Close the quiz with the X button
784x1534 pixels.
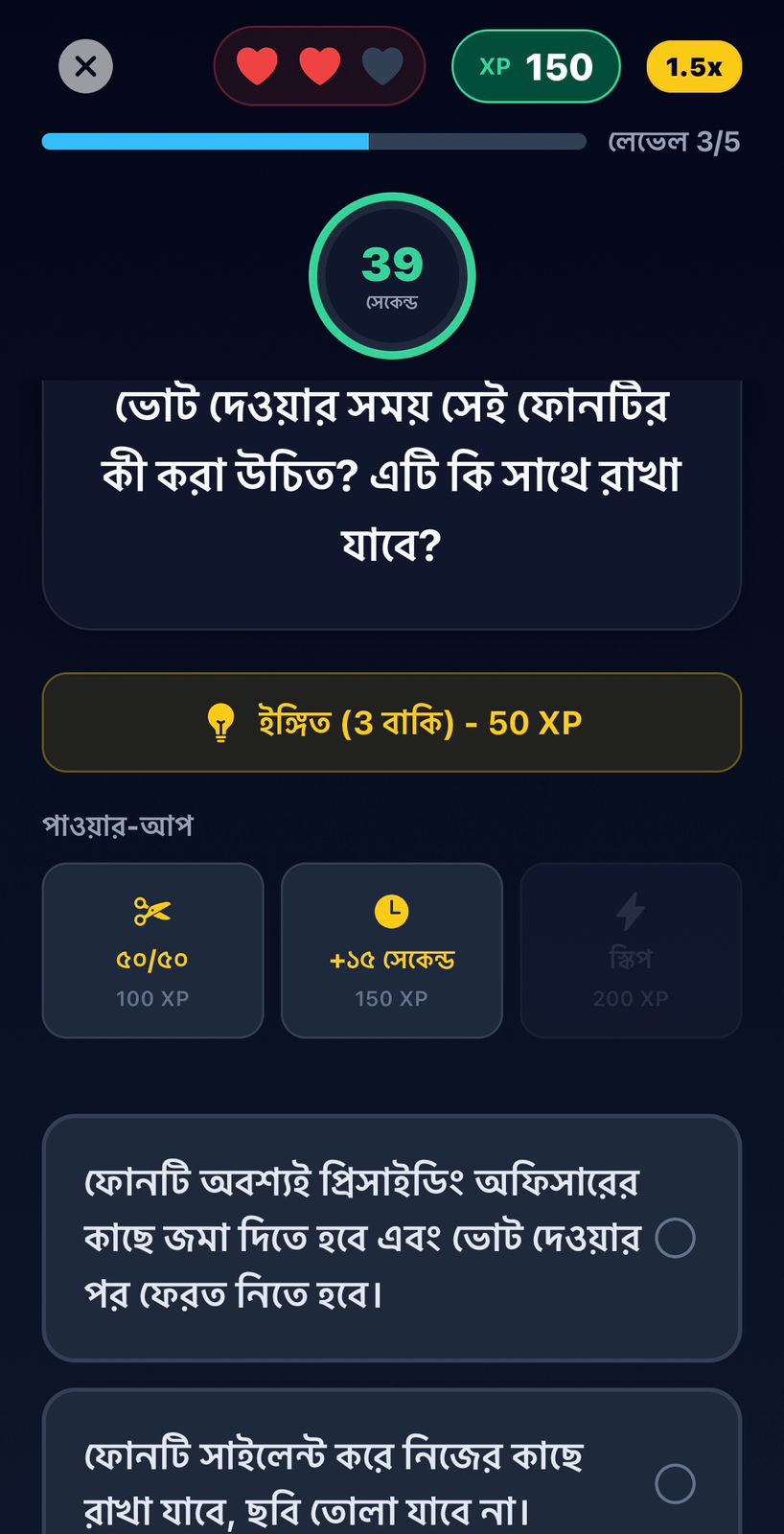point(85,66)
